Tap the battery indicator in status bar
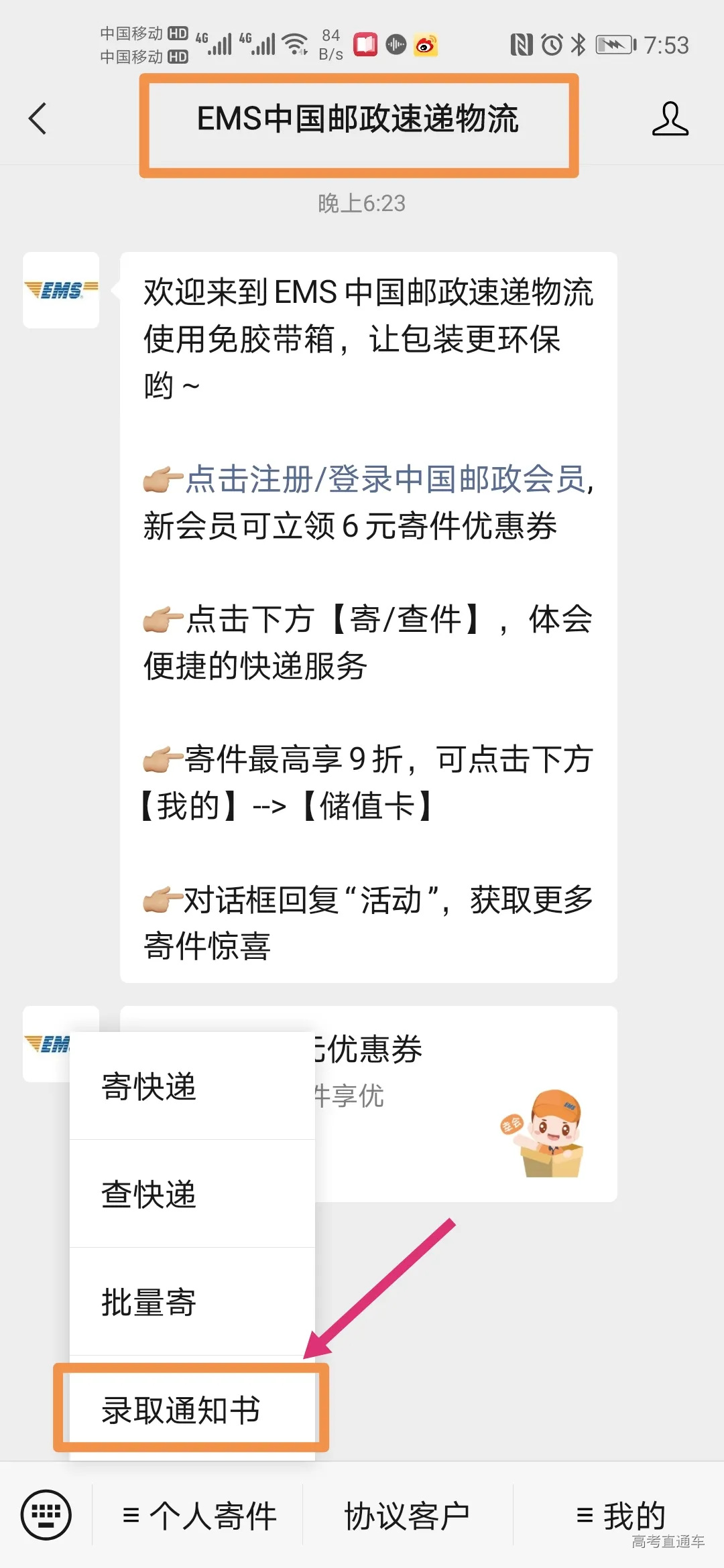724x1568 pixels. 614,45
